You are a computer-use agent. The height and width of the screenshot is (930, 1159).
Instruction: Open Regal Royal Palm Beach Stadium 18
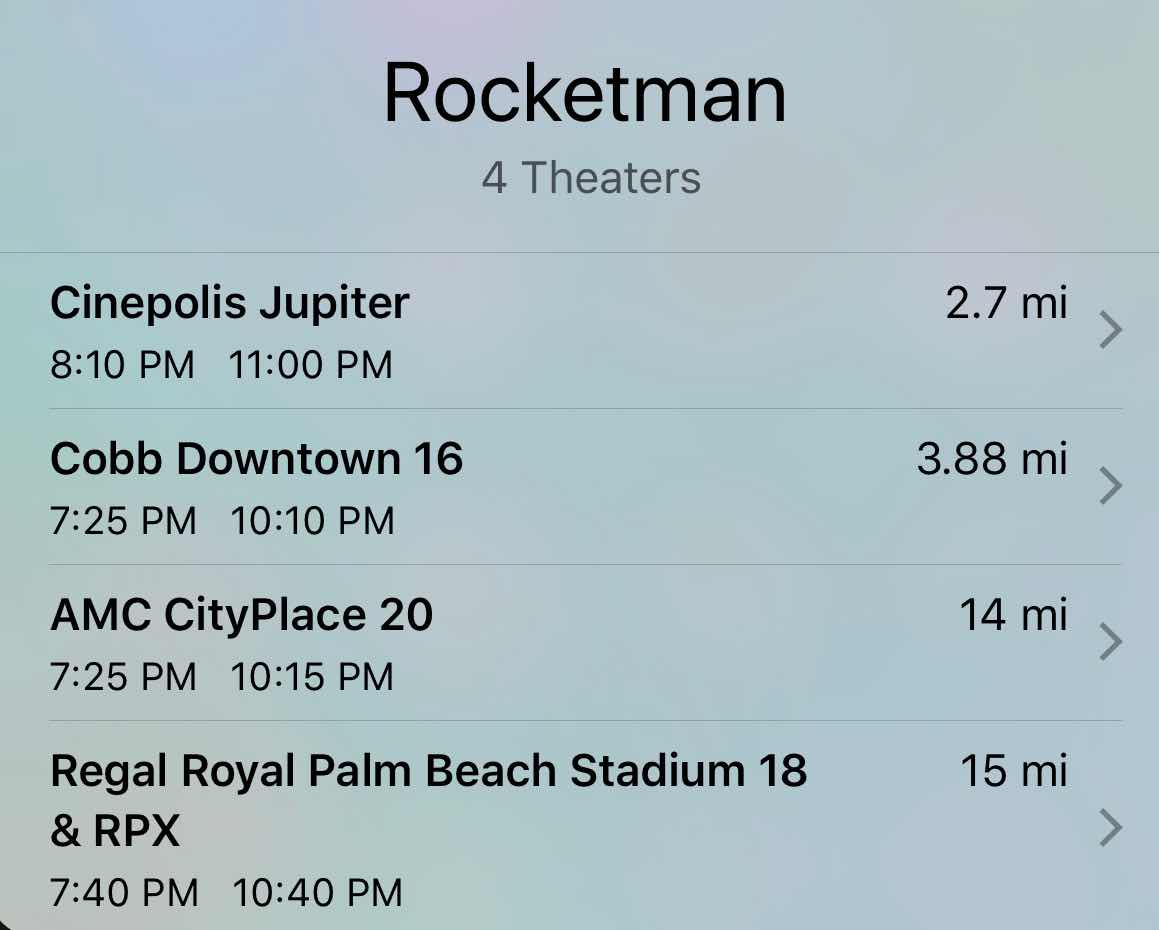580,826
